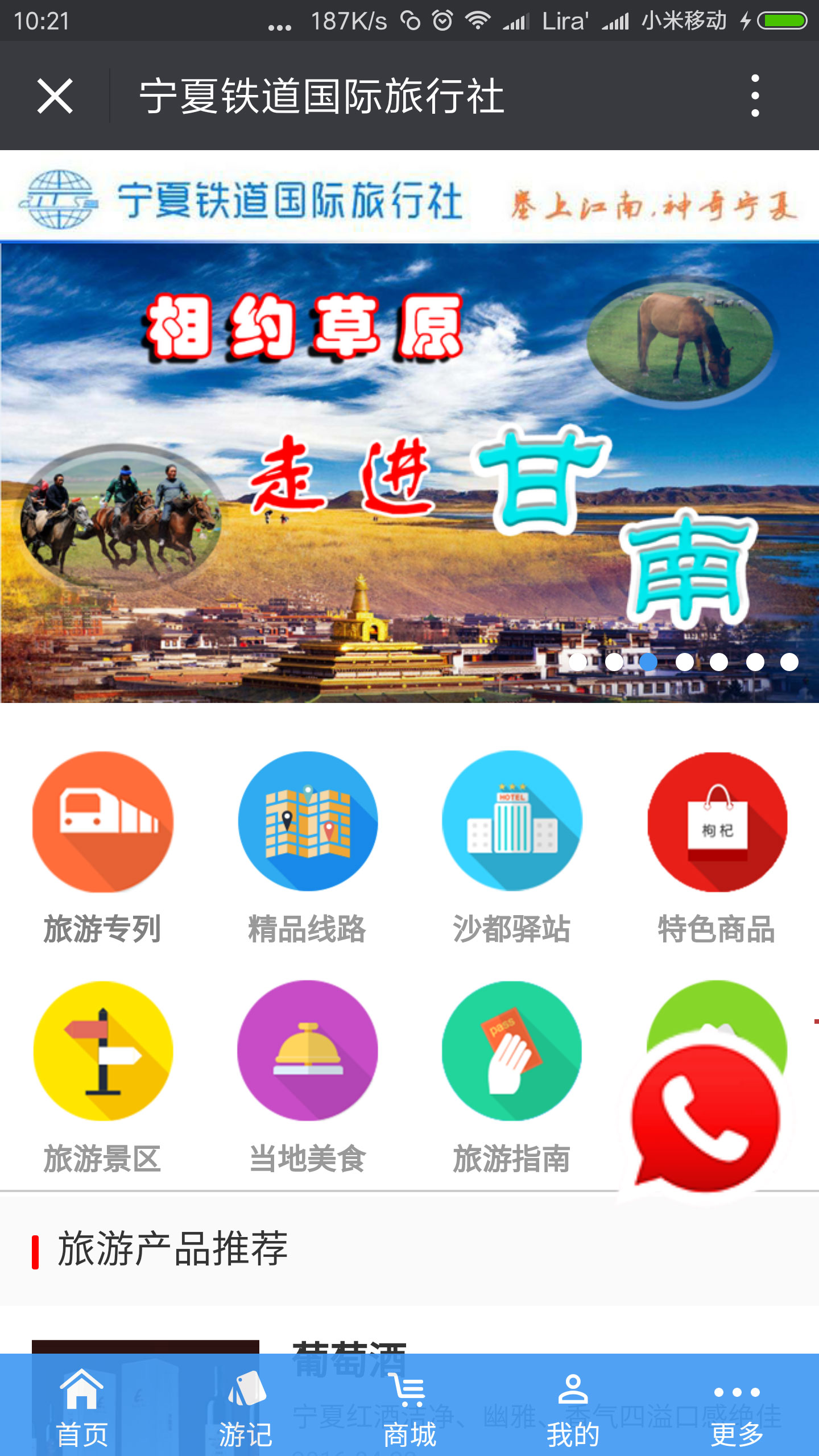Open 沙都驿站 hotel section

pos(512,847)
